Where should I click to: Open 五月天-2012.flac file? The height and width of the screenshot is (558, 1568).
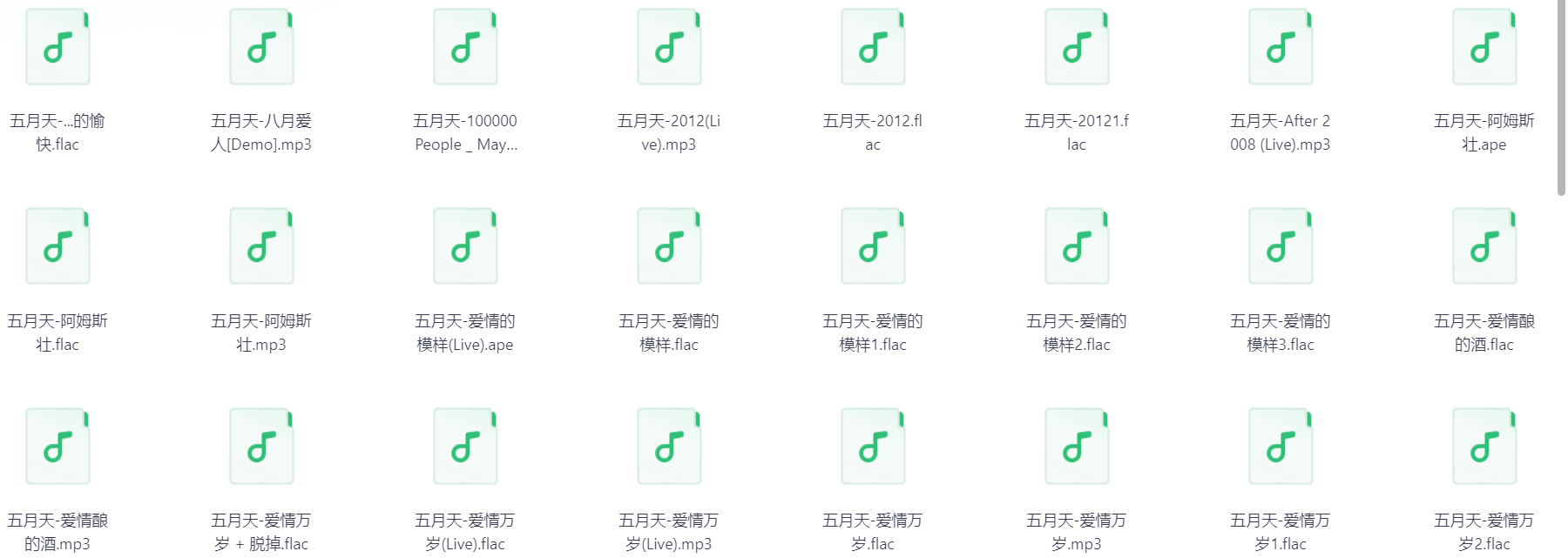click(873, 48)
